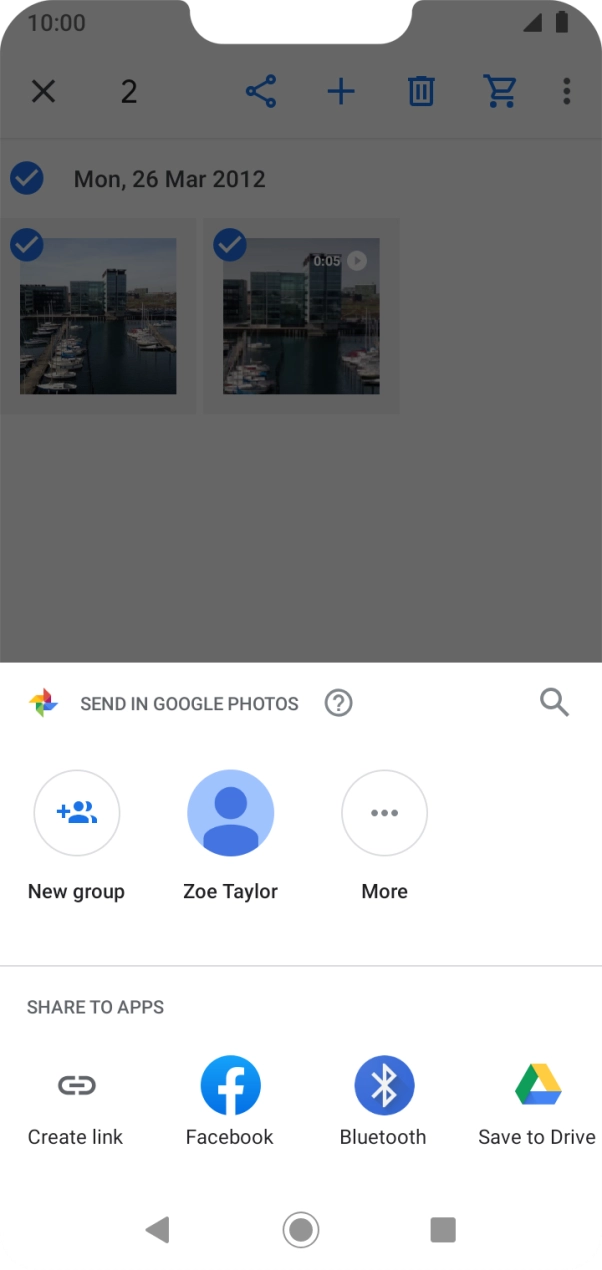Screen dimensions: 602x1270
Task: Share via Bluetooth
Action: pyautogui.click(x=383, y=1085)
